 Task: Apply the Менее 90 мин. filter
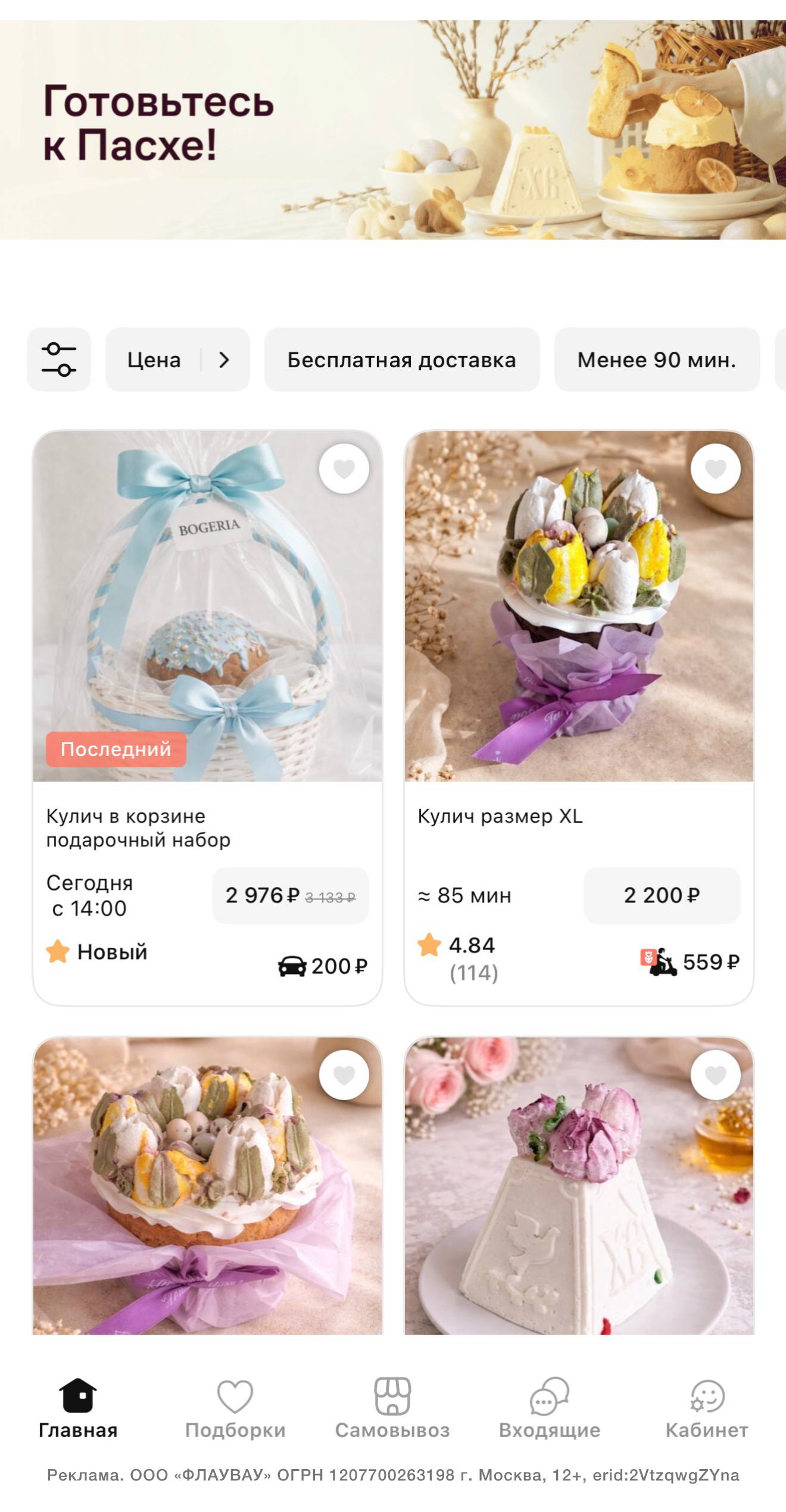click(x=656, y=360)
